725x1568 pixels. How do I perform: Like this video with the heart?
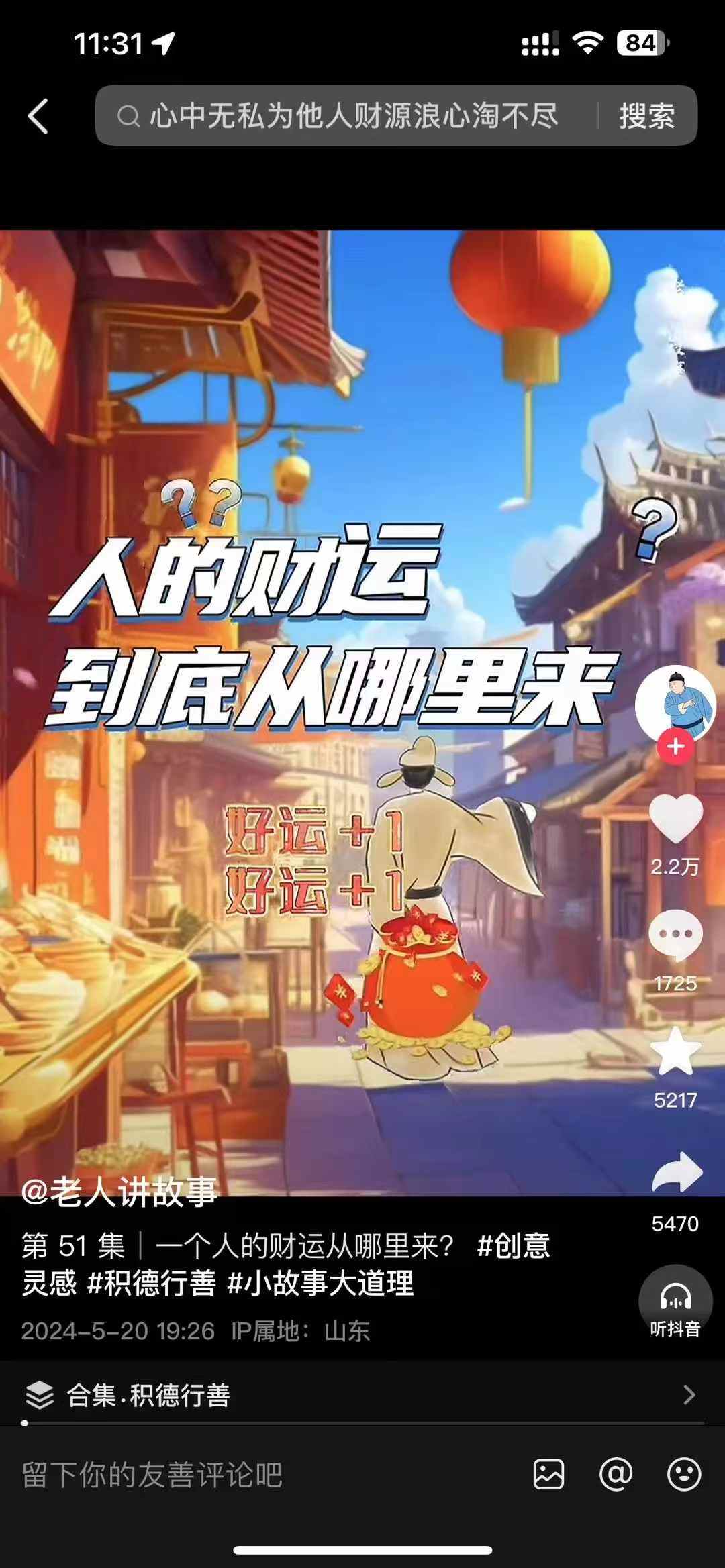point(675,819)
